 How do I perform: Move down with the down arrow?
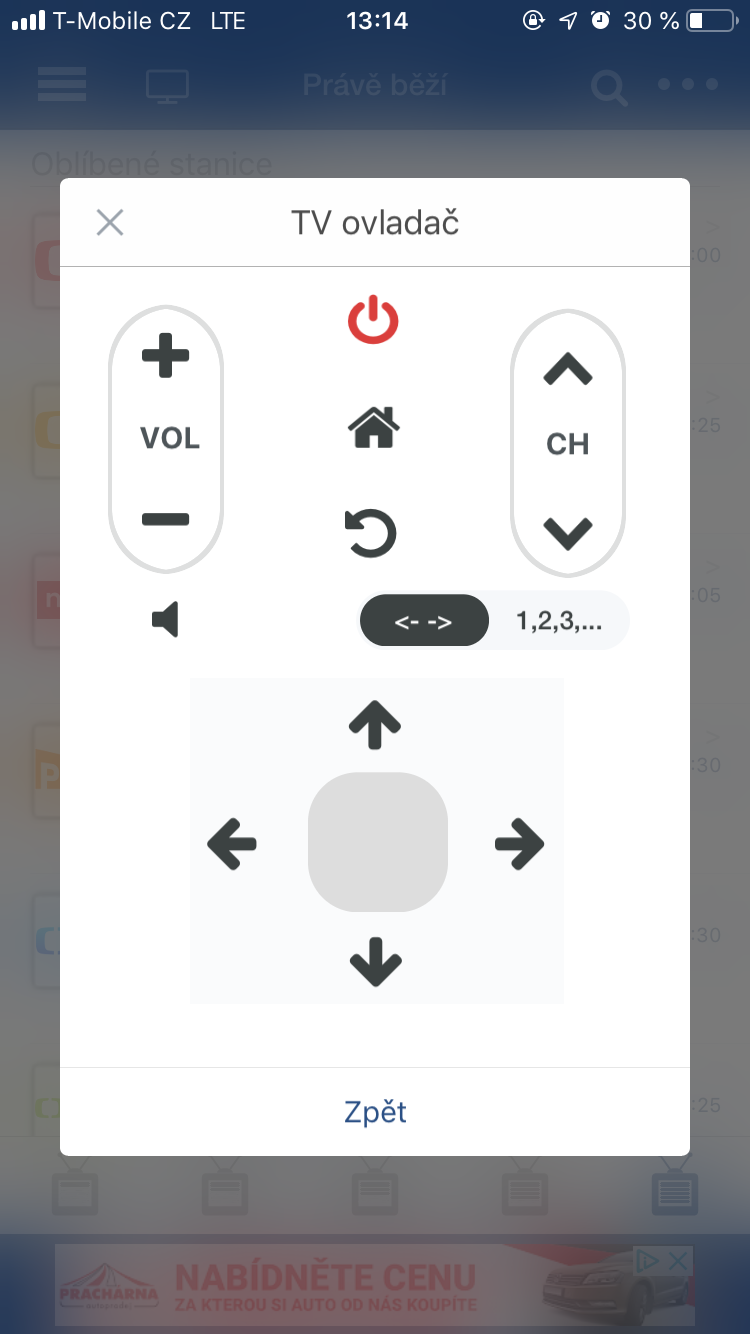click(x=375, y=961)
